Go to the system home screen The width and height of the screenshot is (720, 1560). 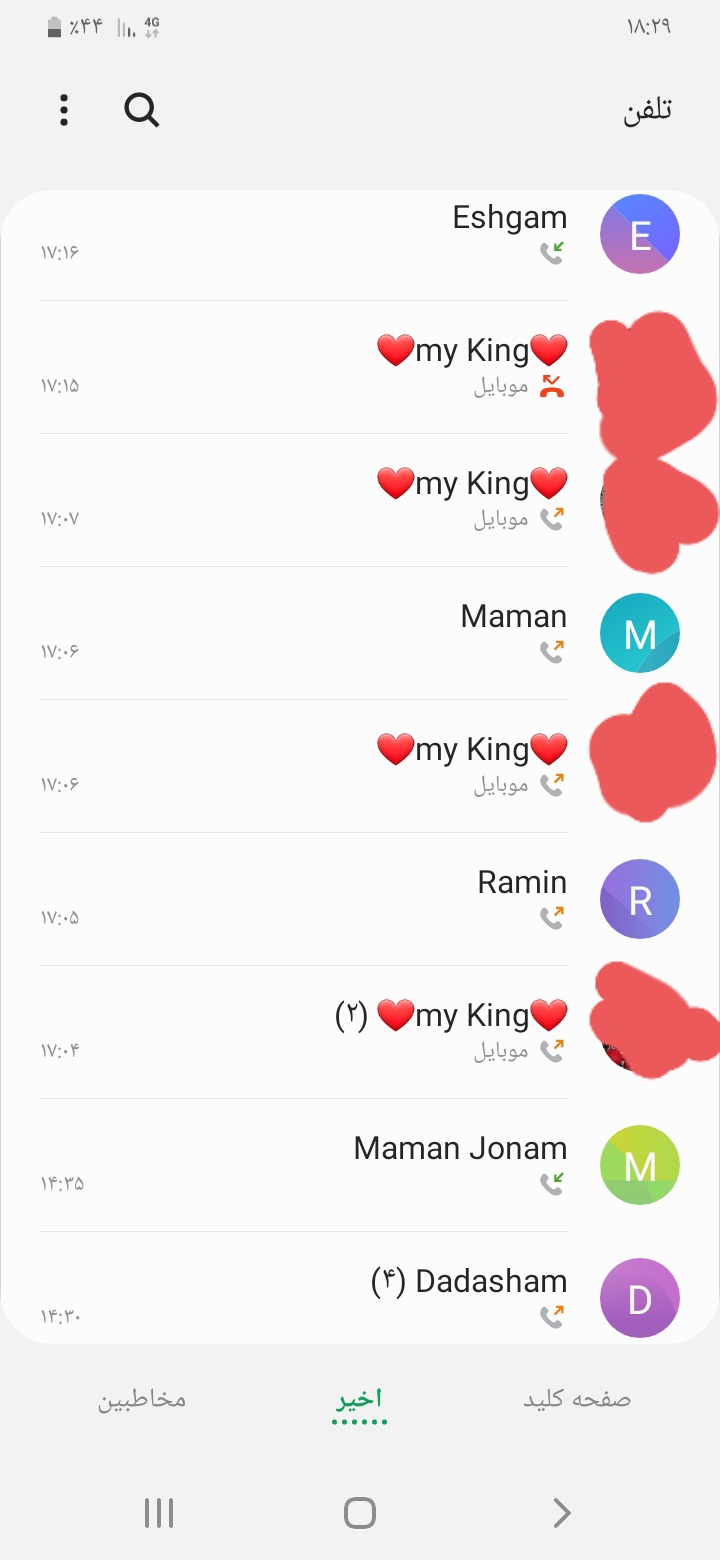(x=360, y=1513)
